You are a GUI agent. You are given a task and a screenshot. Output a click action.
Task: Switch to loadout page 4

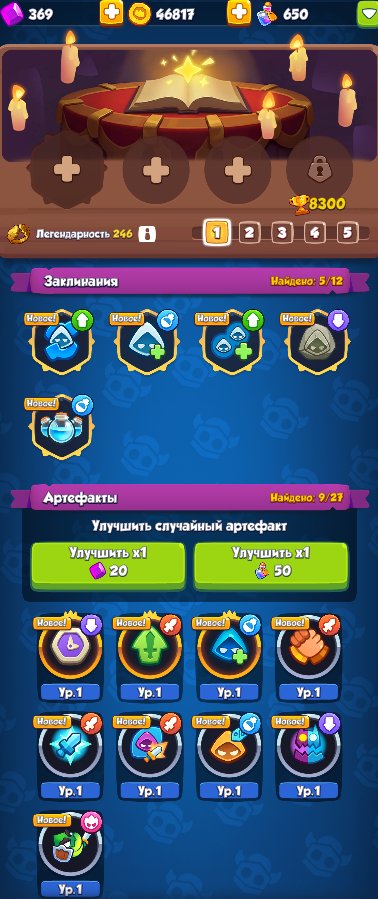click(x=314, y=233)
